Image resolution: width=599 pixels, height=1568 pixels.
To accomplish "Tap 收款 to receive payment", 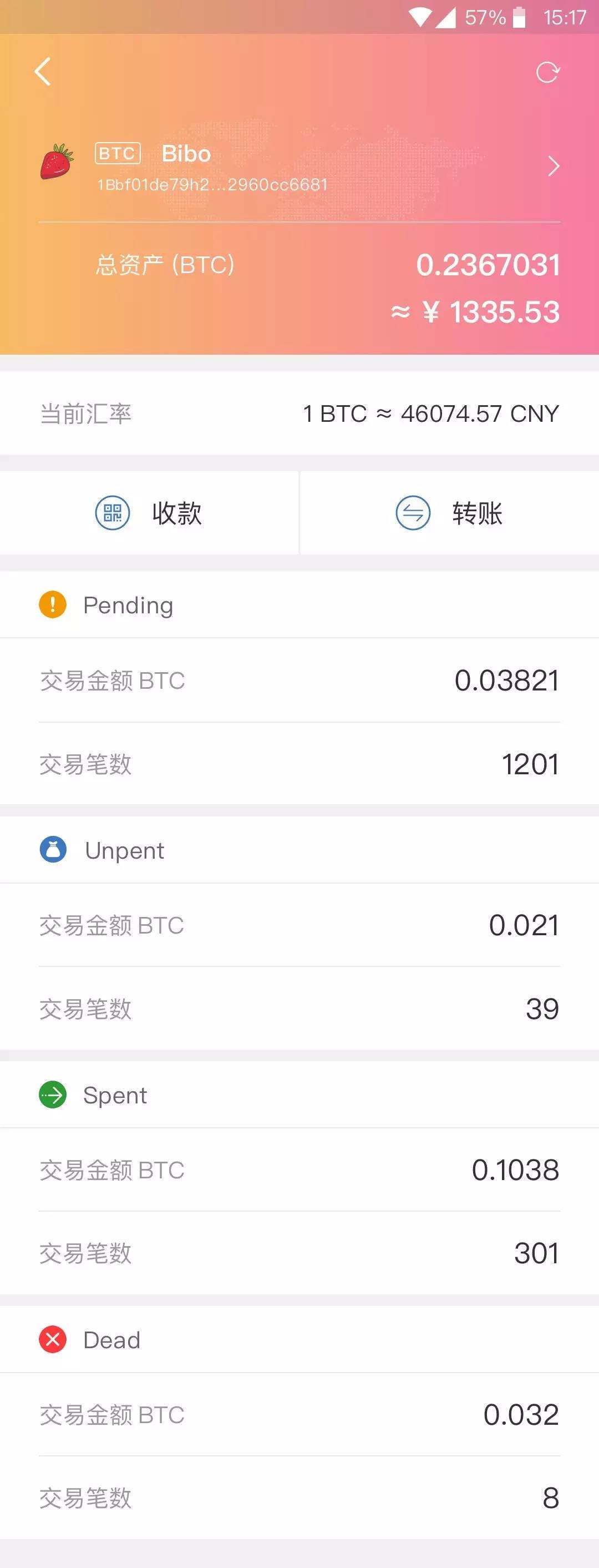I will (x=149, y=513).
